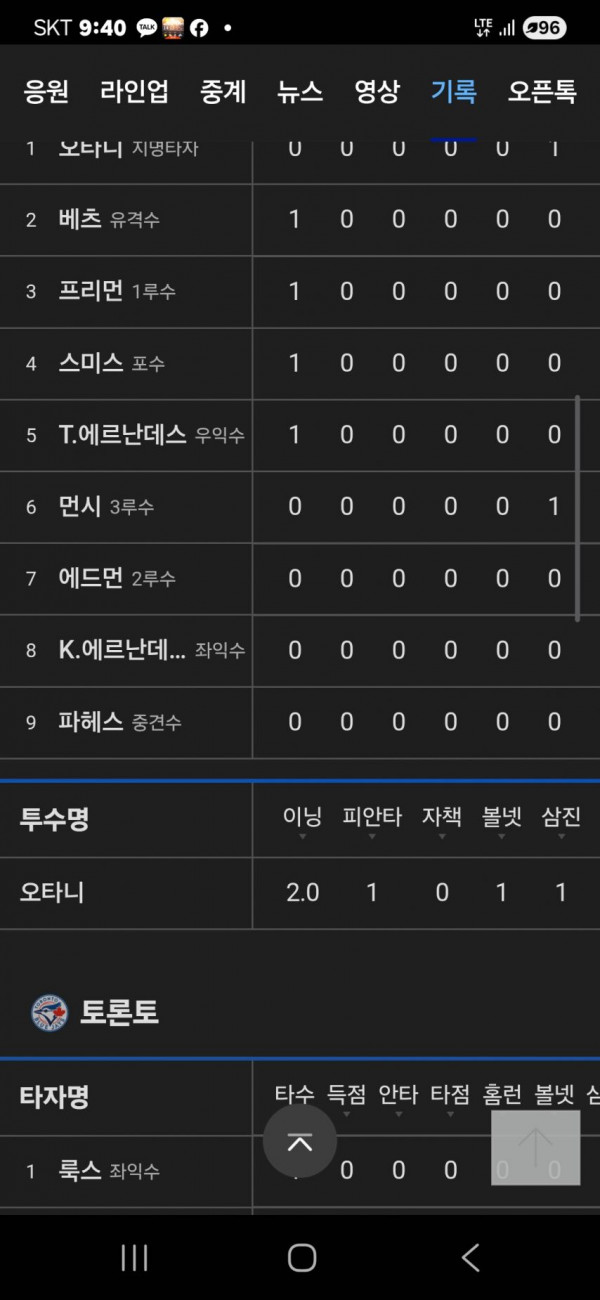This screenshot has width=600, height=1300.
Task: Select the 기록 tab
Action: click(x=454, y=92)
